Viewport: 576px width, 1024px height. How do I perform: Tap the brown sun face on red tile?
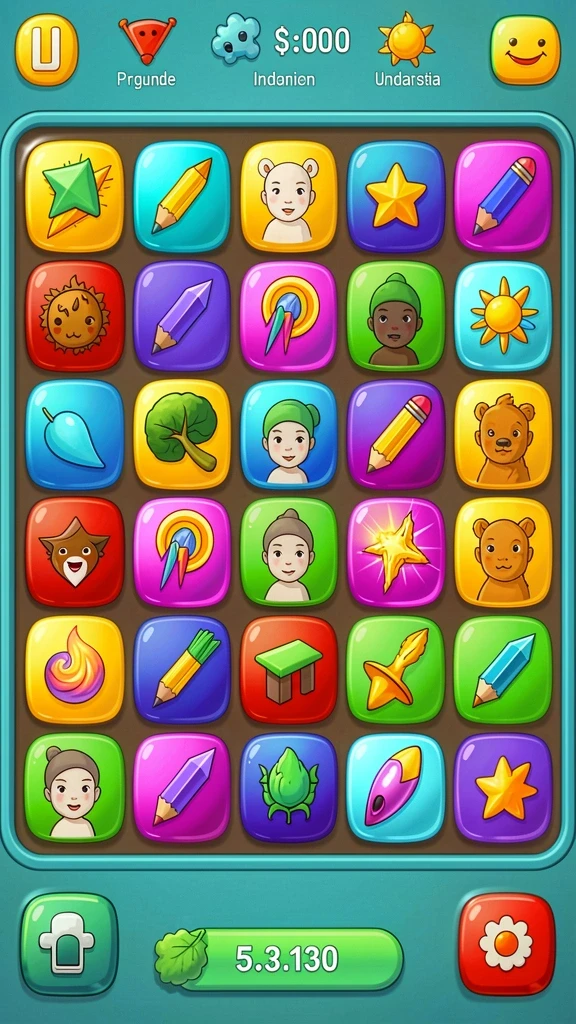point(74,316)
